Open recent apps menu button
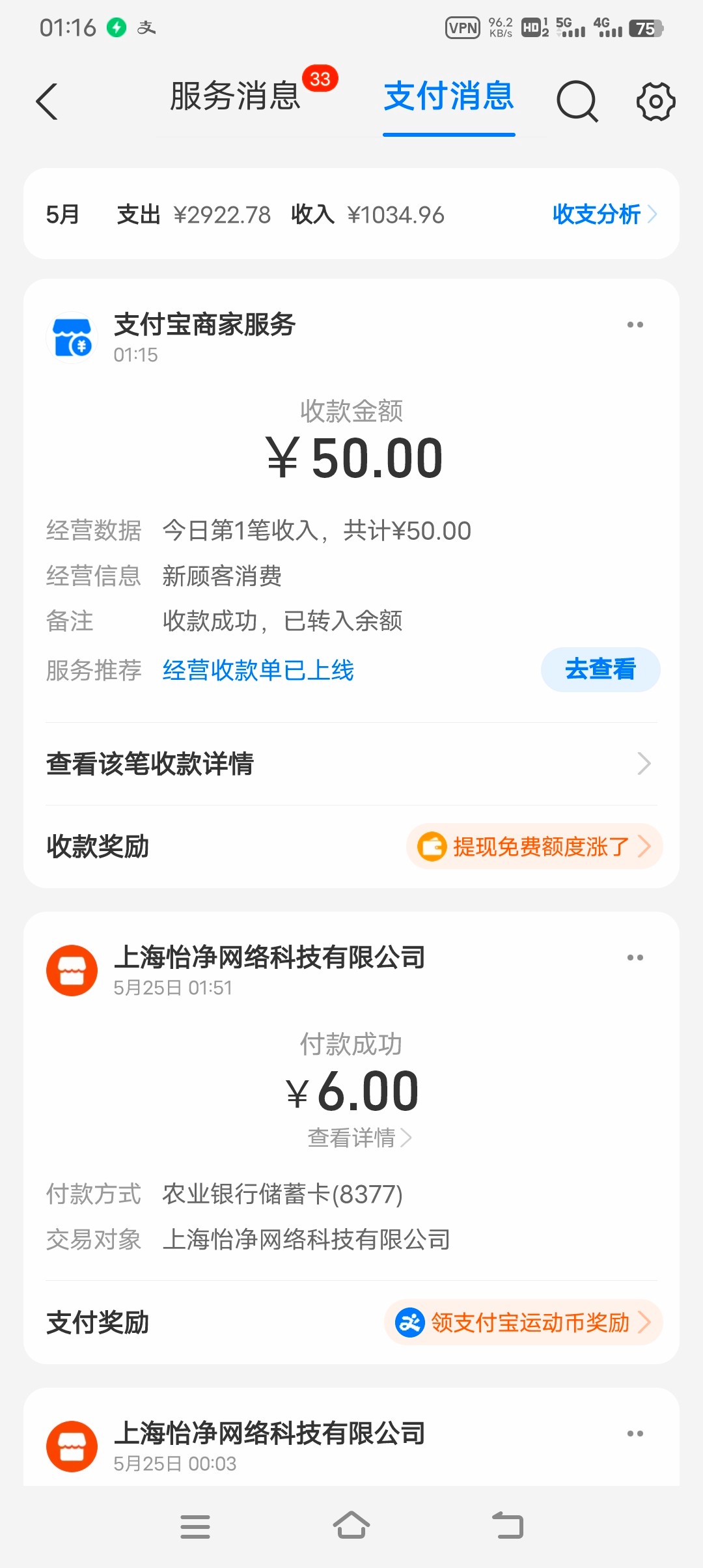 coord(195,1526)
